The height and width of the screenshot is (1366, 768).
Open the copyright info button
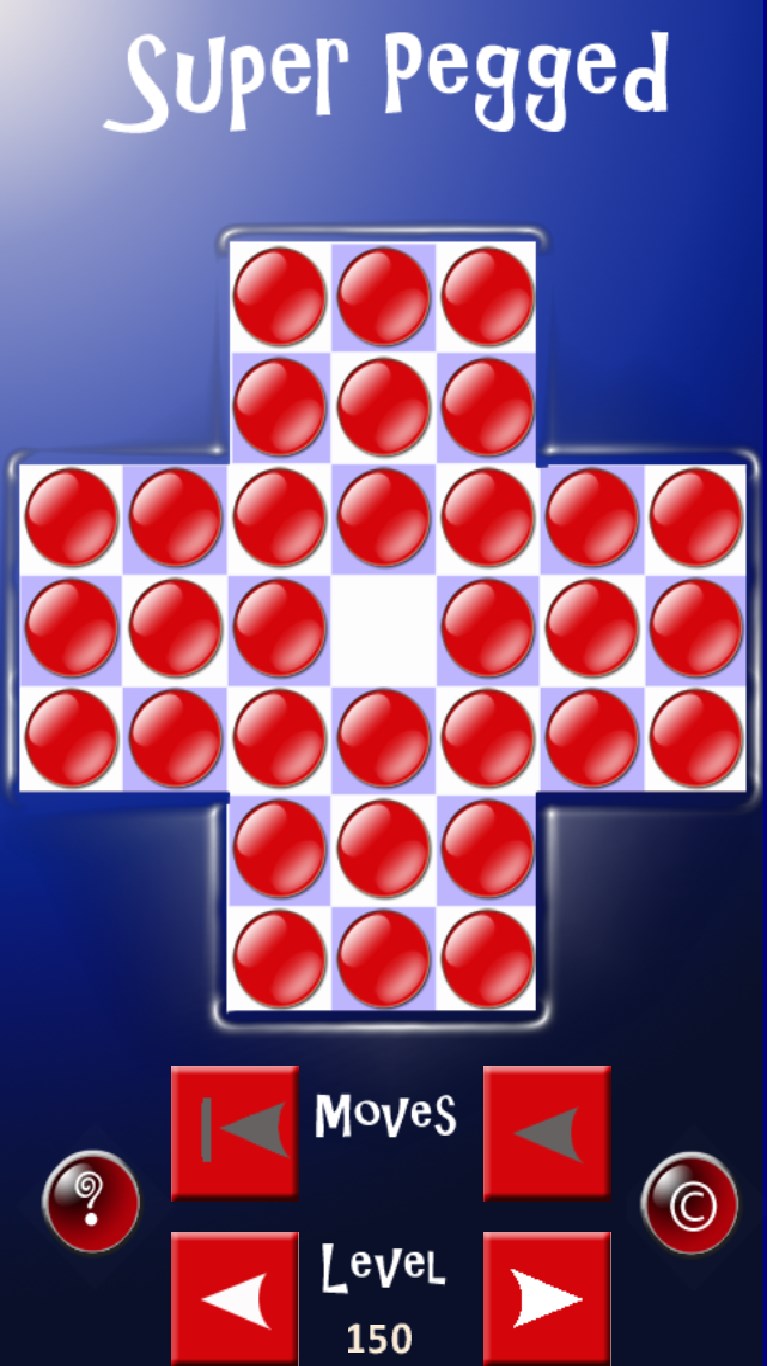pyautogui.click(x=690, y=1203)
